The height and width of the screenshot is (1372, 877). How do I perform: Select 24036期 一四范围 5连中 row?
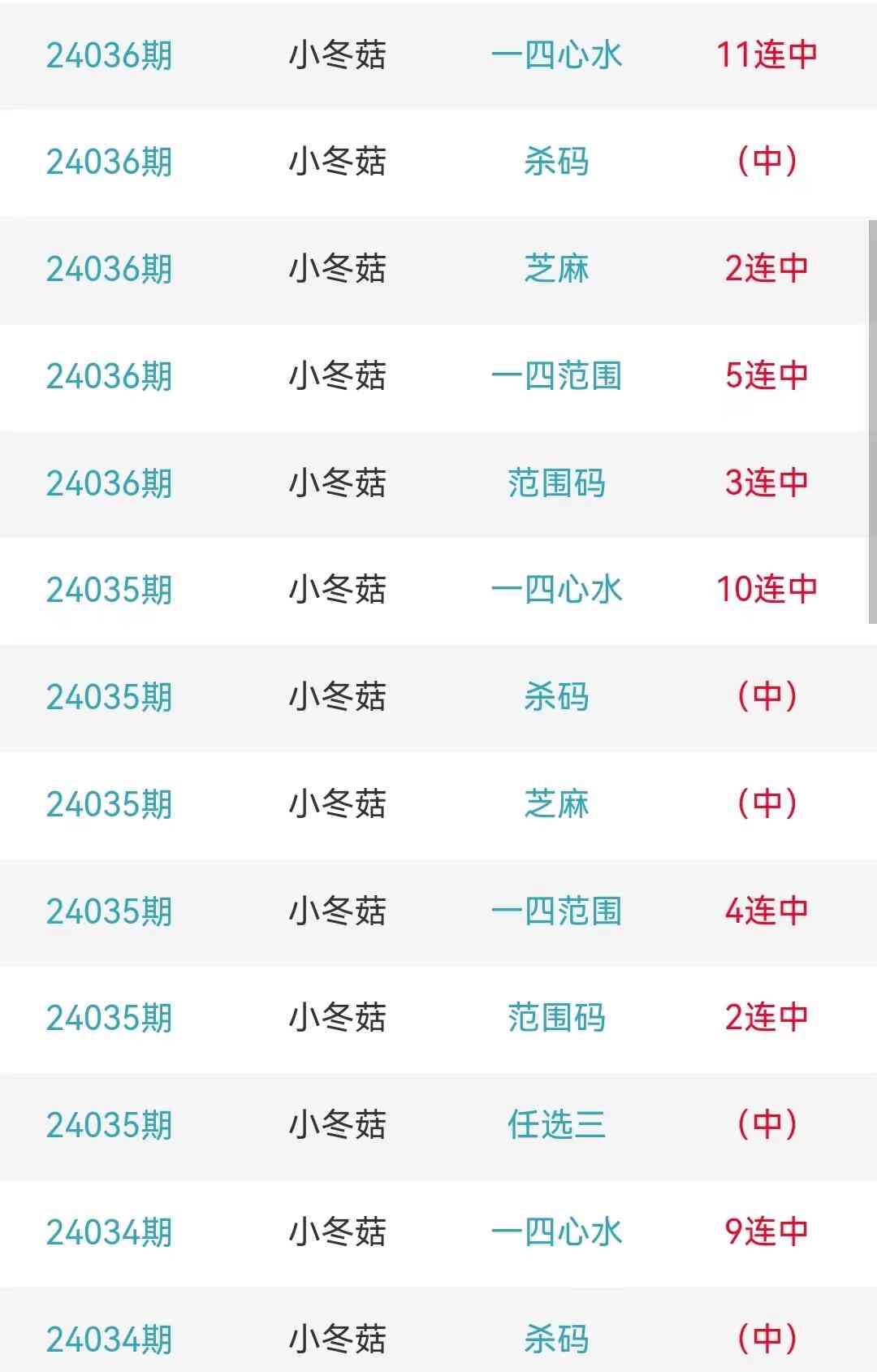pyautogui.click(x=556, y=376)
